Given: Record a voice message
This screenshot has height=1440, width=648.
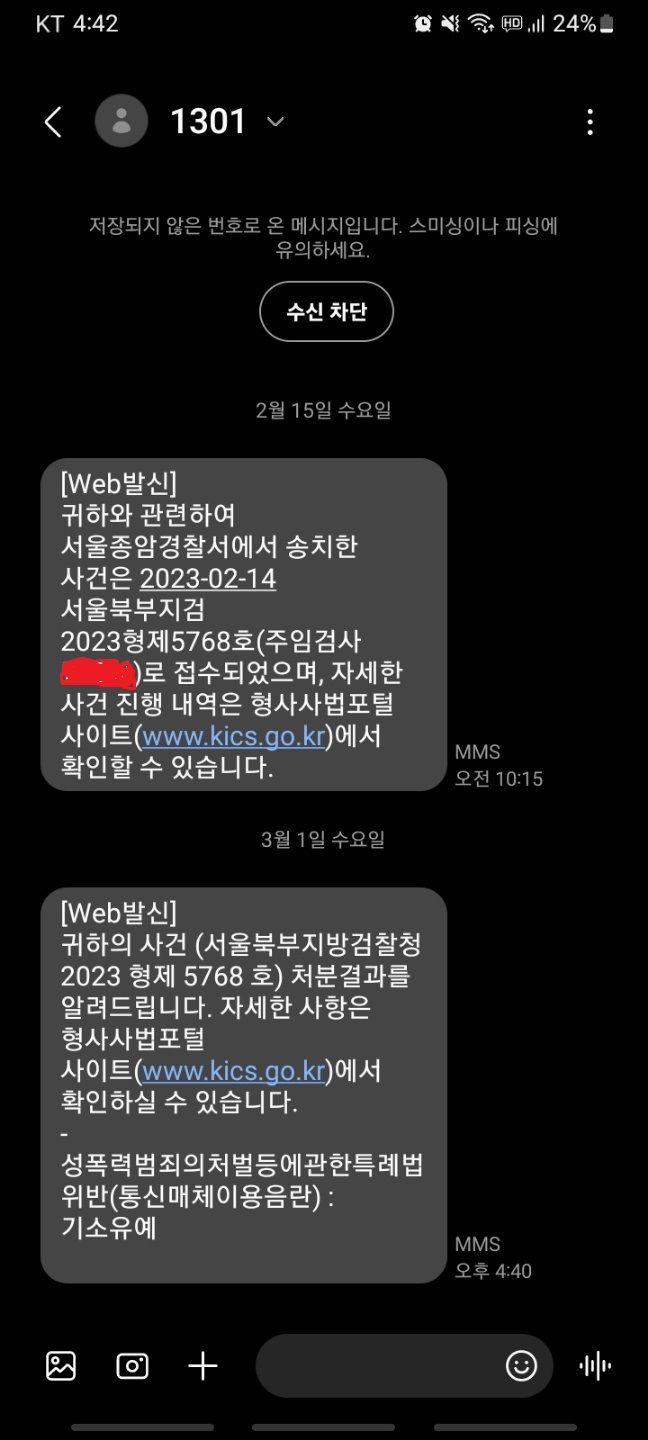Looking at the screenshot, I should [595, 1366].
